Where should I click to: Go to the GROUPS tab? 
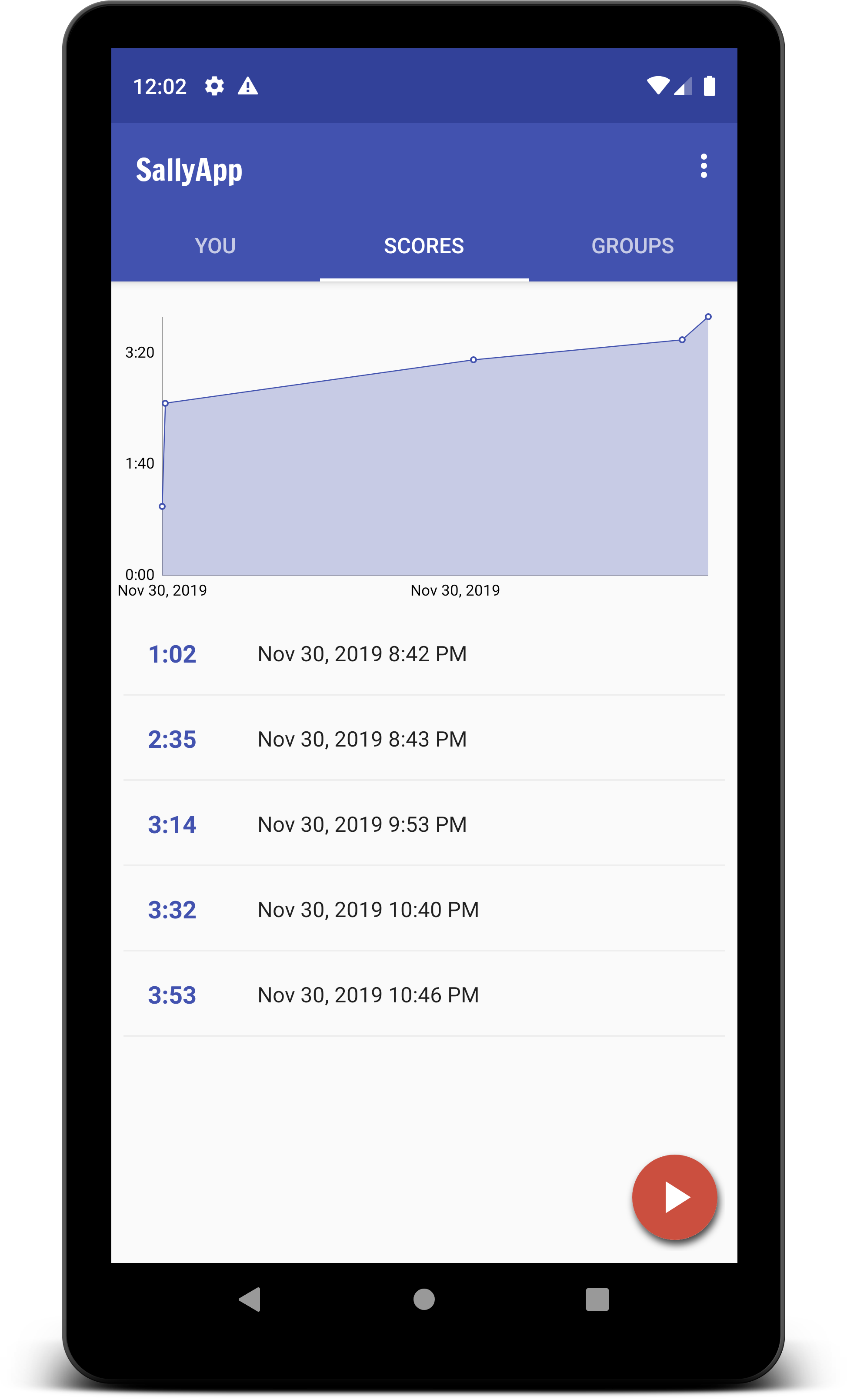(x=632, y=246)
